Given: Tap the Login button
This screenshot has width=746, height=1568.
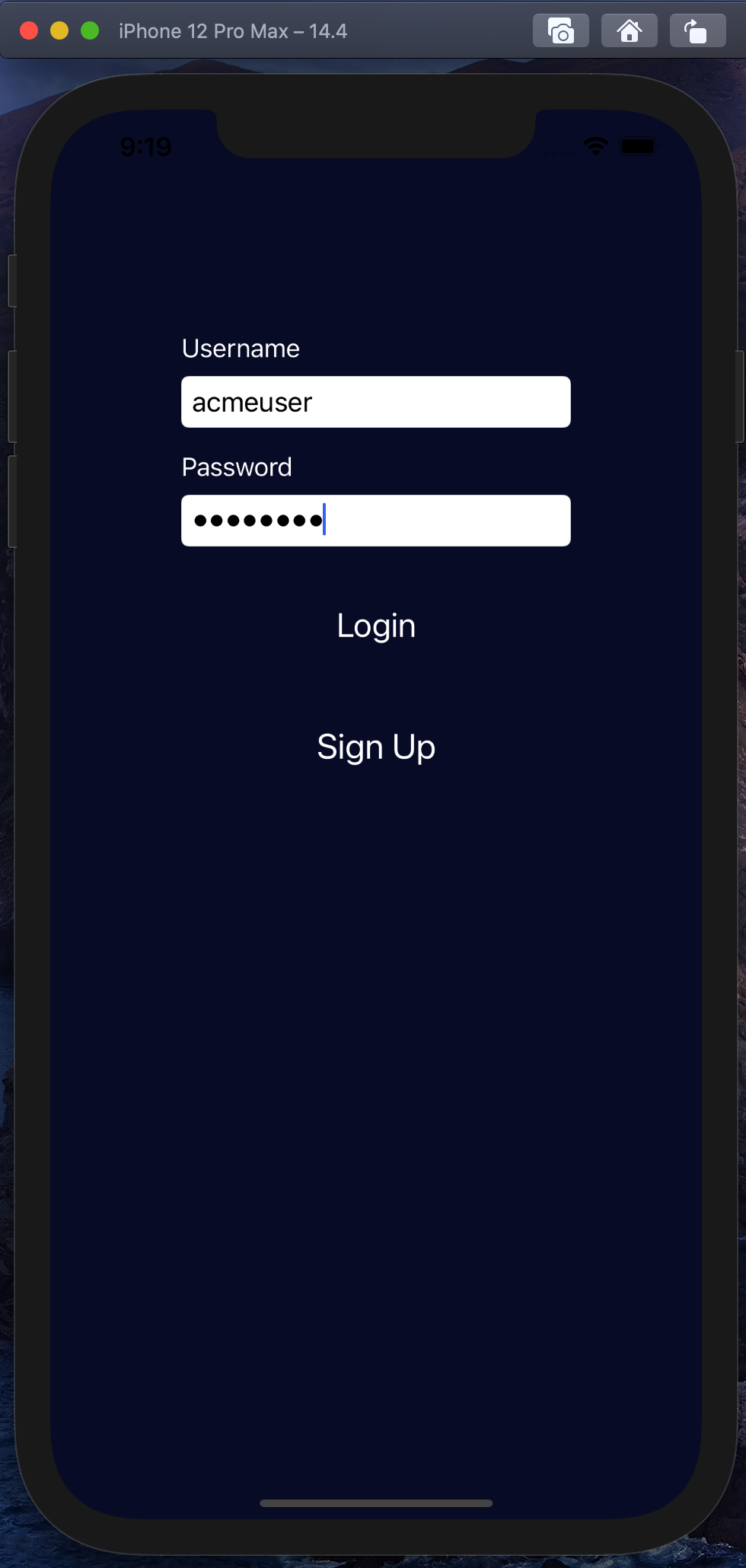Looking at the screenshot, I should pos(376,626).
